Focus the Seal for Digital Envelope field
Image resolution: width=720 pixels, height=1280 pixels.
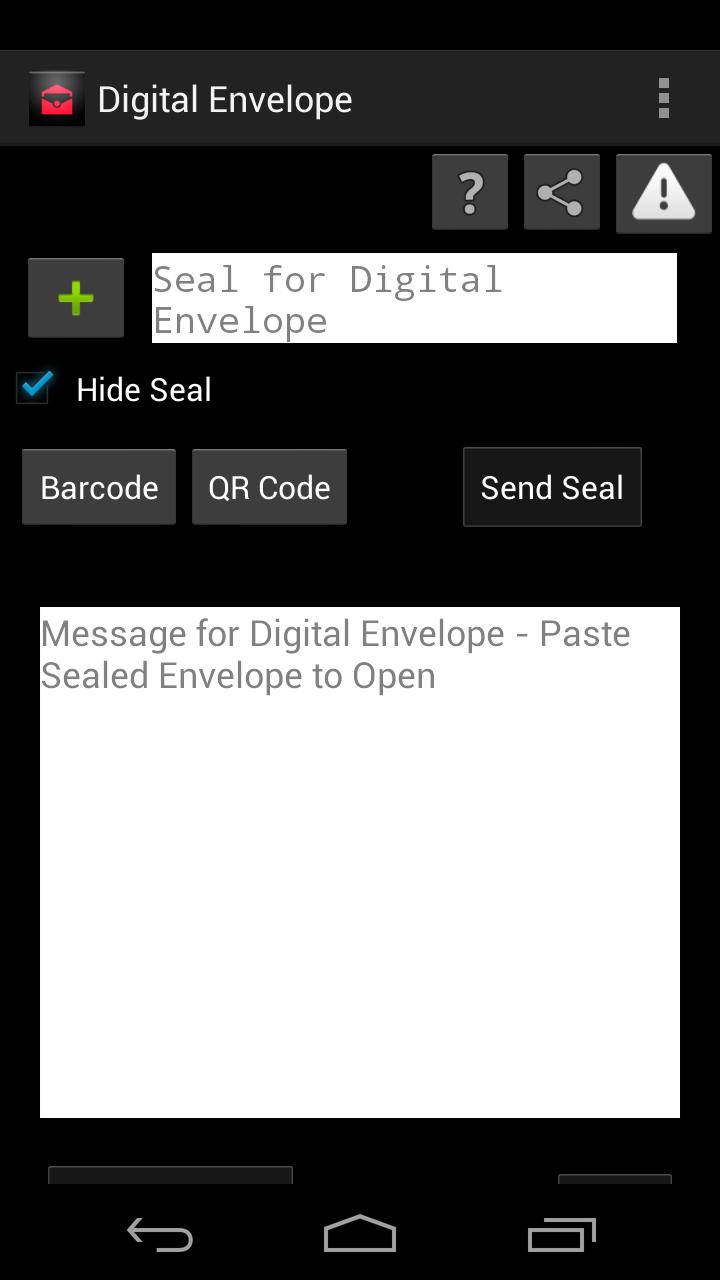point(414,298)
